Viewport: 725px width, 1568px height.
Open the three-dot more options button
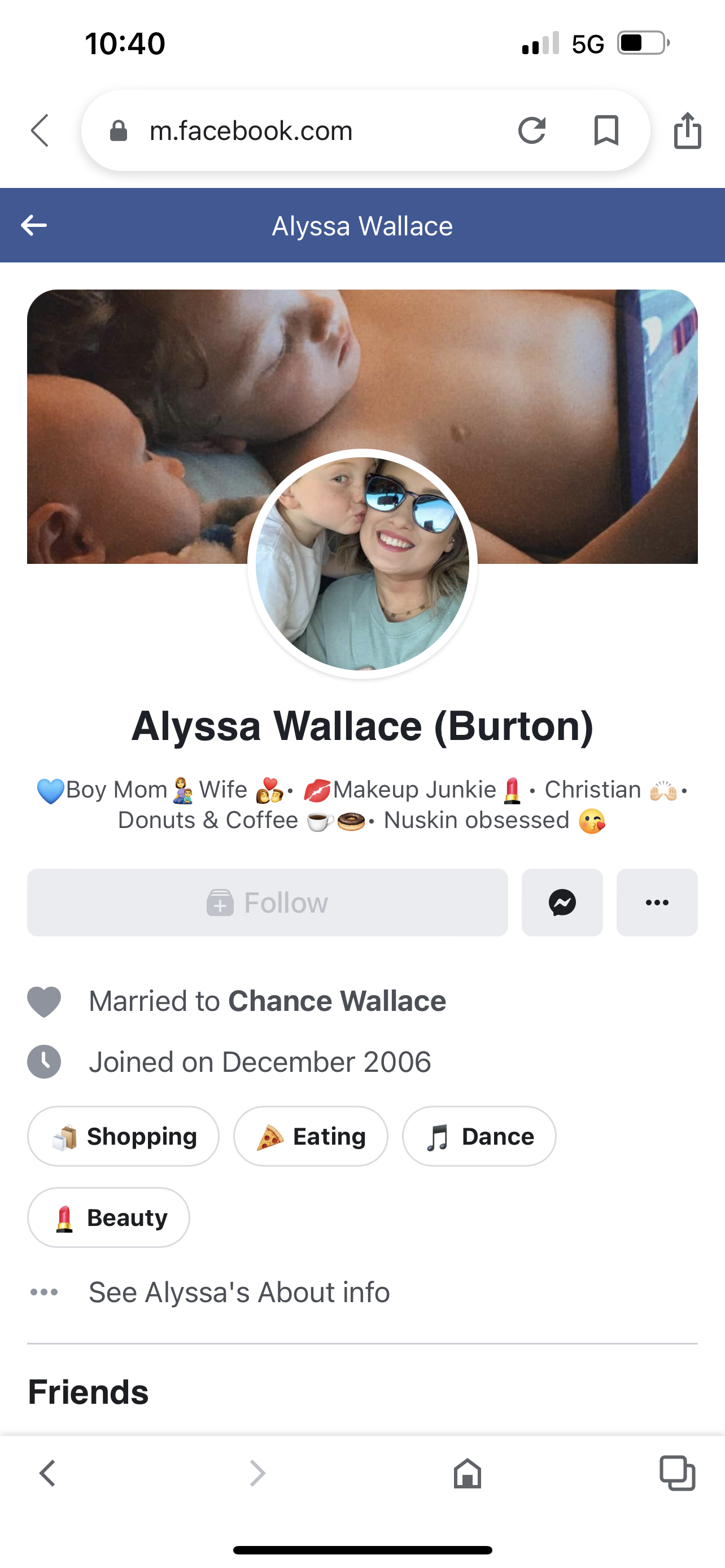656,902
